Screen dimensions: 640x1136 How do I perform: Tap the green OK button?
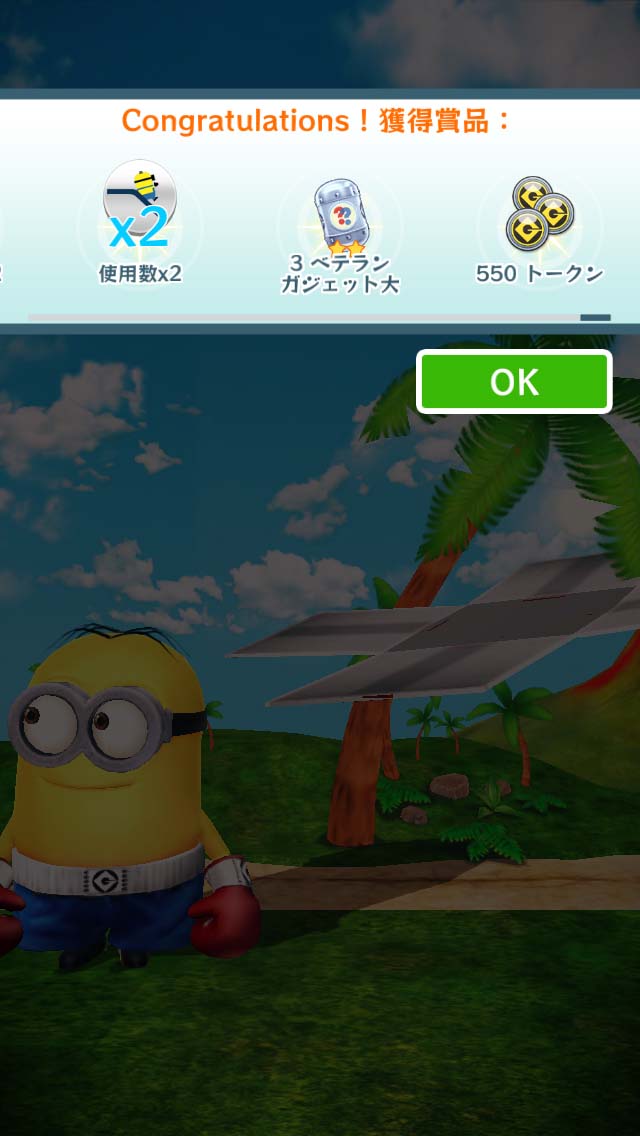click(513, 382)
